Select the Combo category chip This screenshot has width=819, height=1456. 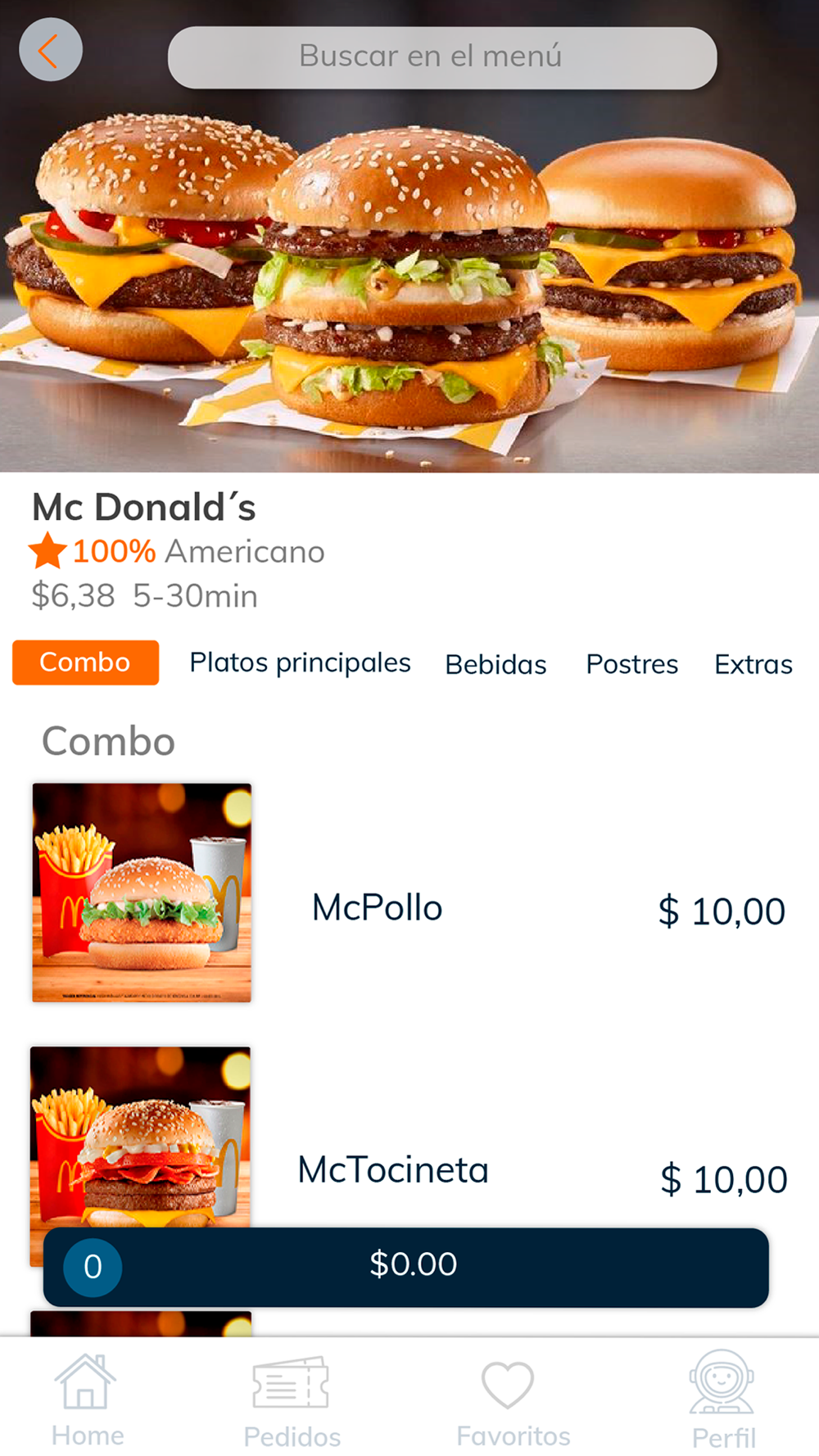(85, 662)
